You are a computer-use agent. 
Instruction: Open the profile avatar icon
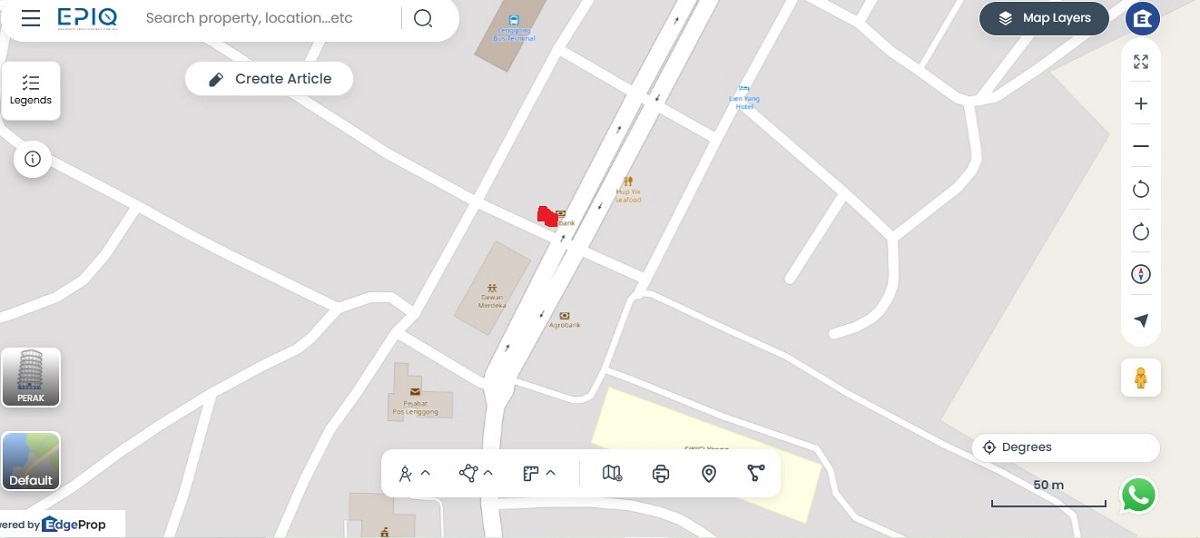pyautogui.click(x=1141, y=18)
